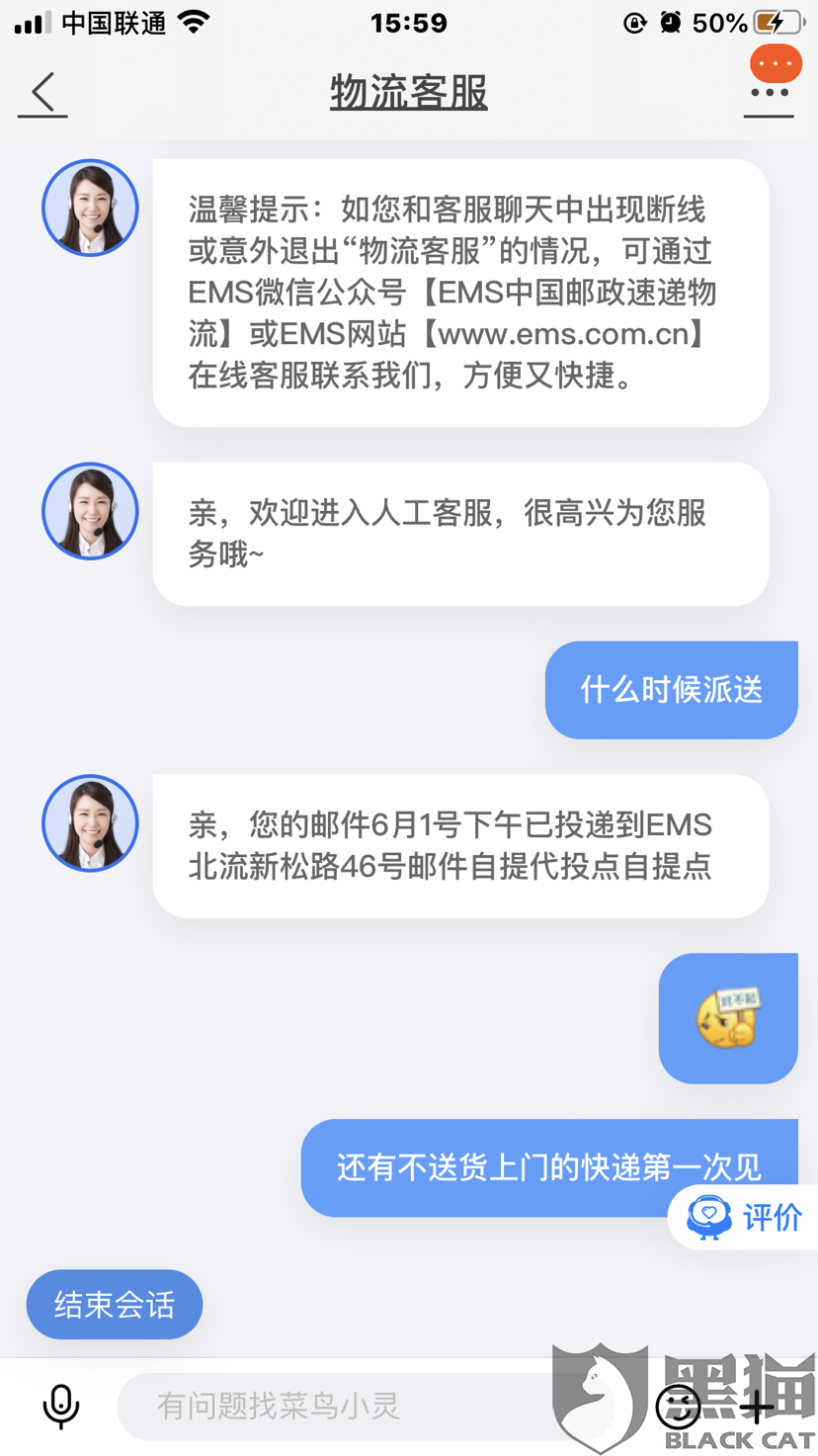Open the plus attachment menu
Viewport: 818px width, 1456px height.
point(758,1407)
